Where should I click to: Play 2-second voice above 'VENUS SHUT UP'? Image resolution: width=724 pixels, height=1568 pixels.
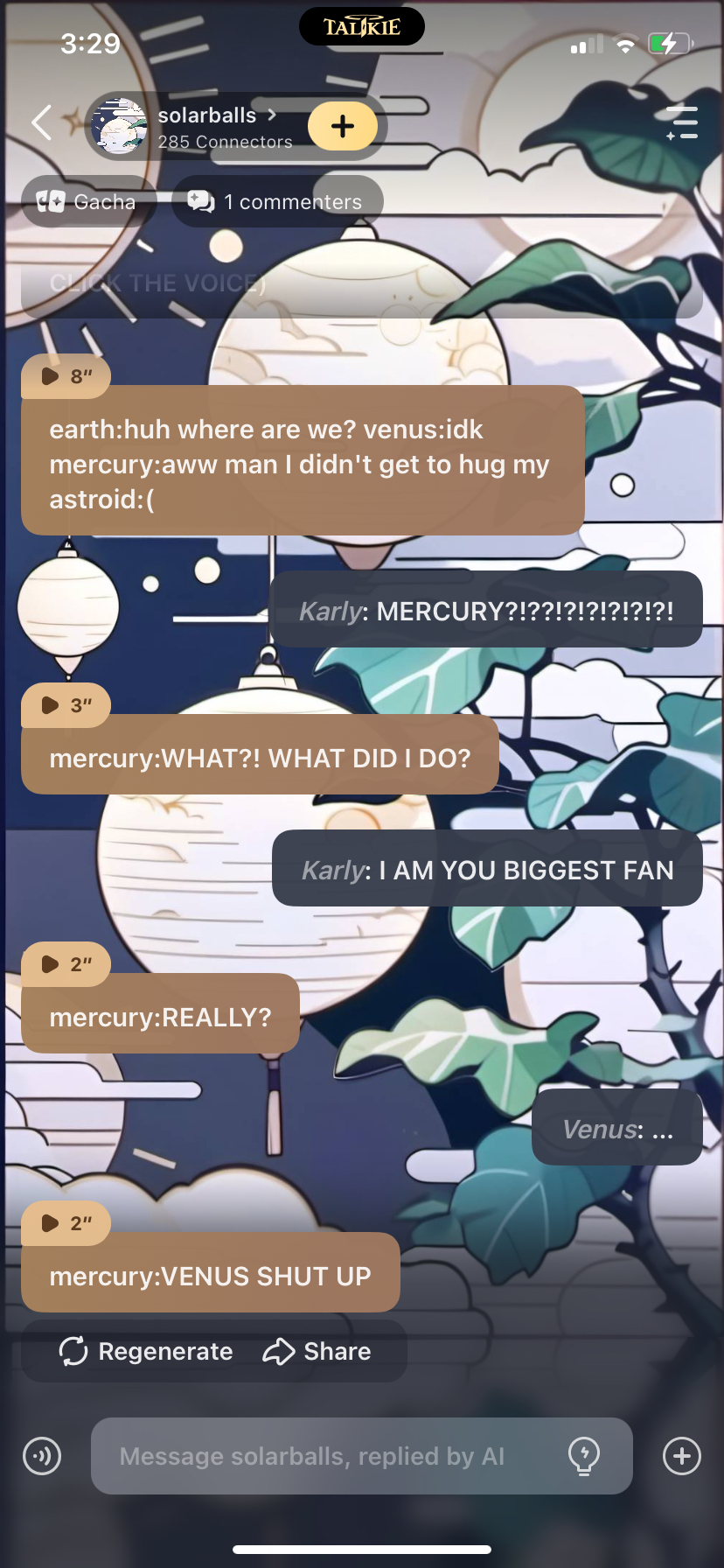coord(66,1223)
